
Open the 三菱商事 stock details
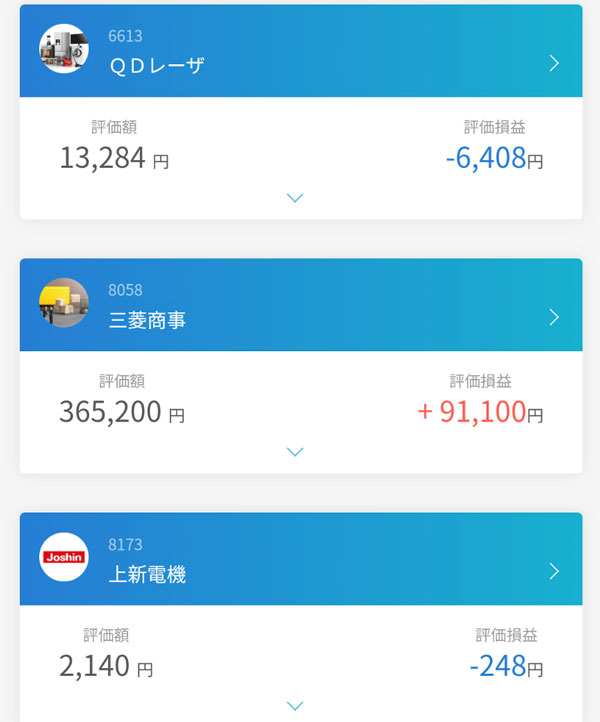click(554, 318)
